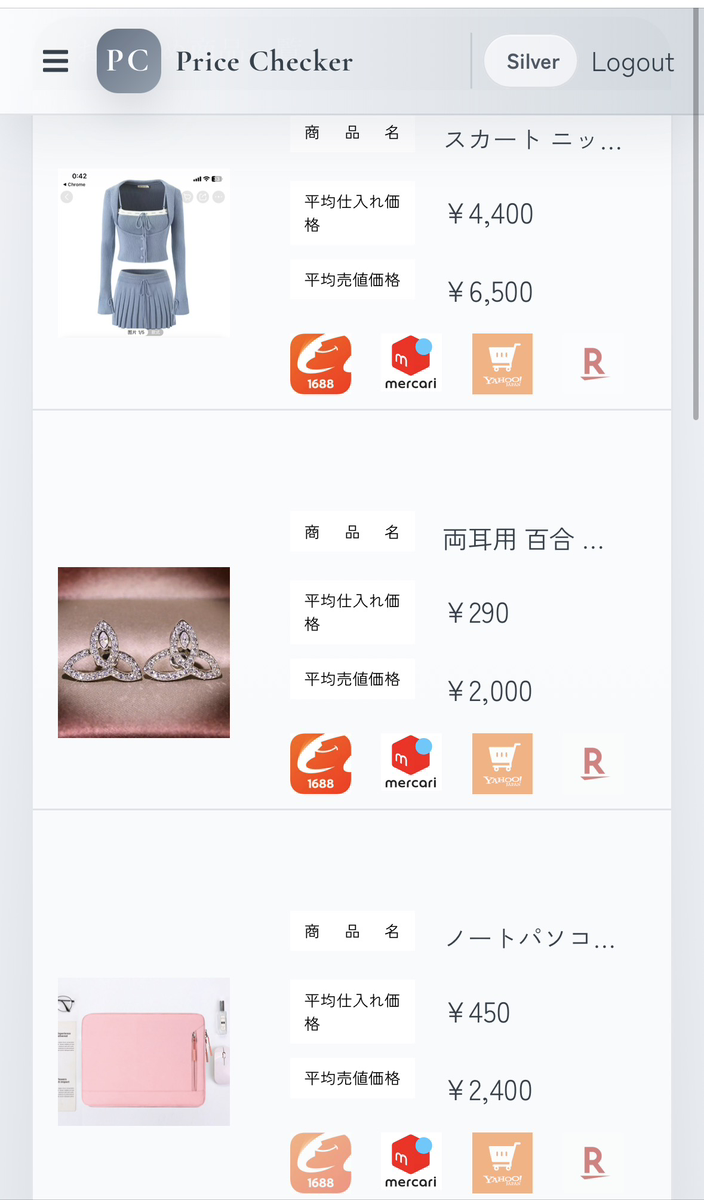This screenshot has width=704, height=1200.
Task: View the pink laptop case image
Action: coord(144,1052)
